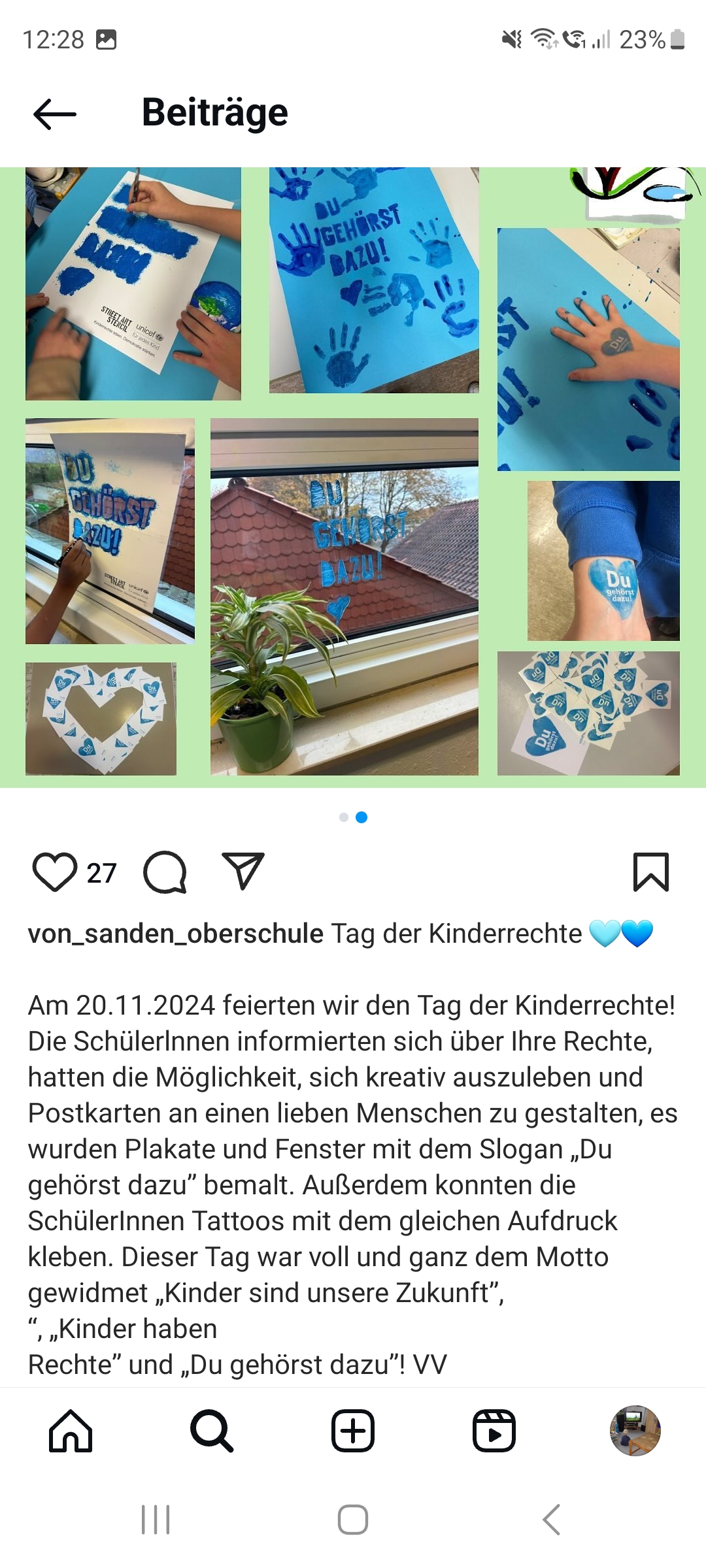
Task: Go back from the Beiträge screen
Action: tap(55, 114)
